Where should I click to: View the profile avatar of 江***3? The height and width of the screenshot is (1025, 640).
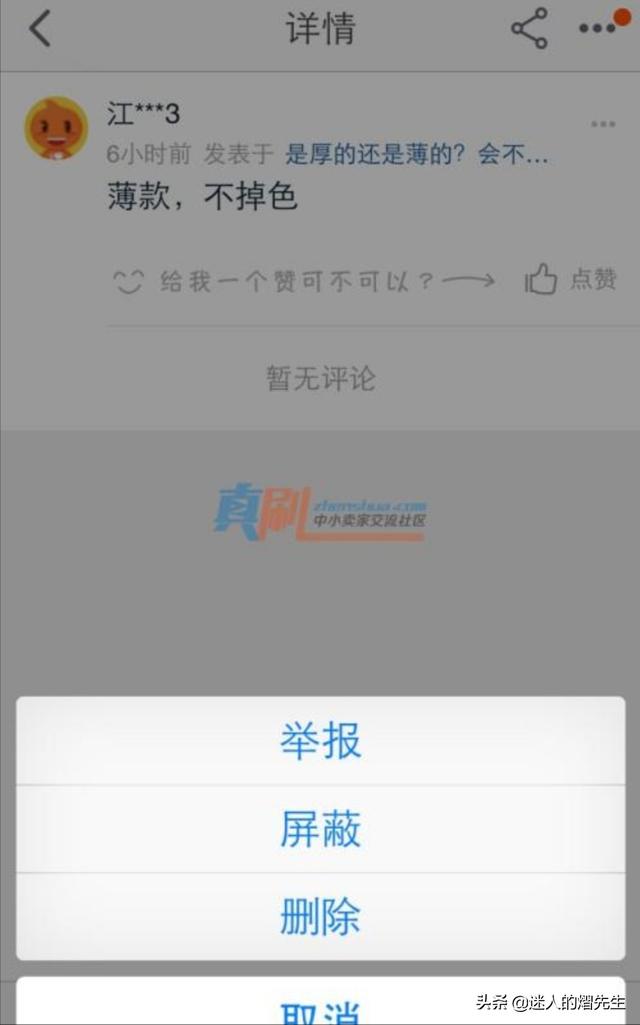(x=56, y=128)
